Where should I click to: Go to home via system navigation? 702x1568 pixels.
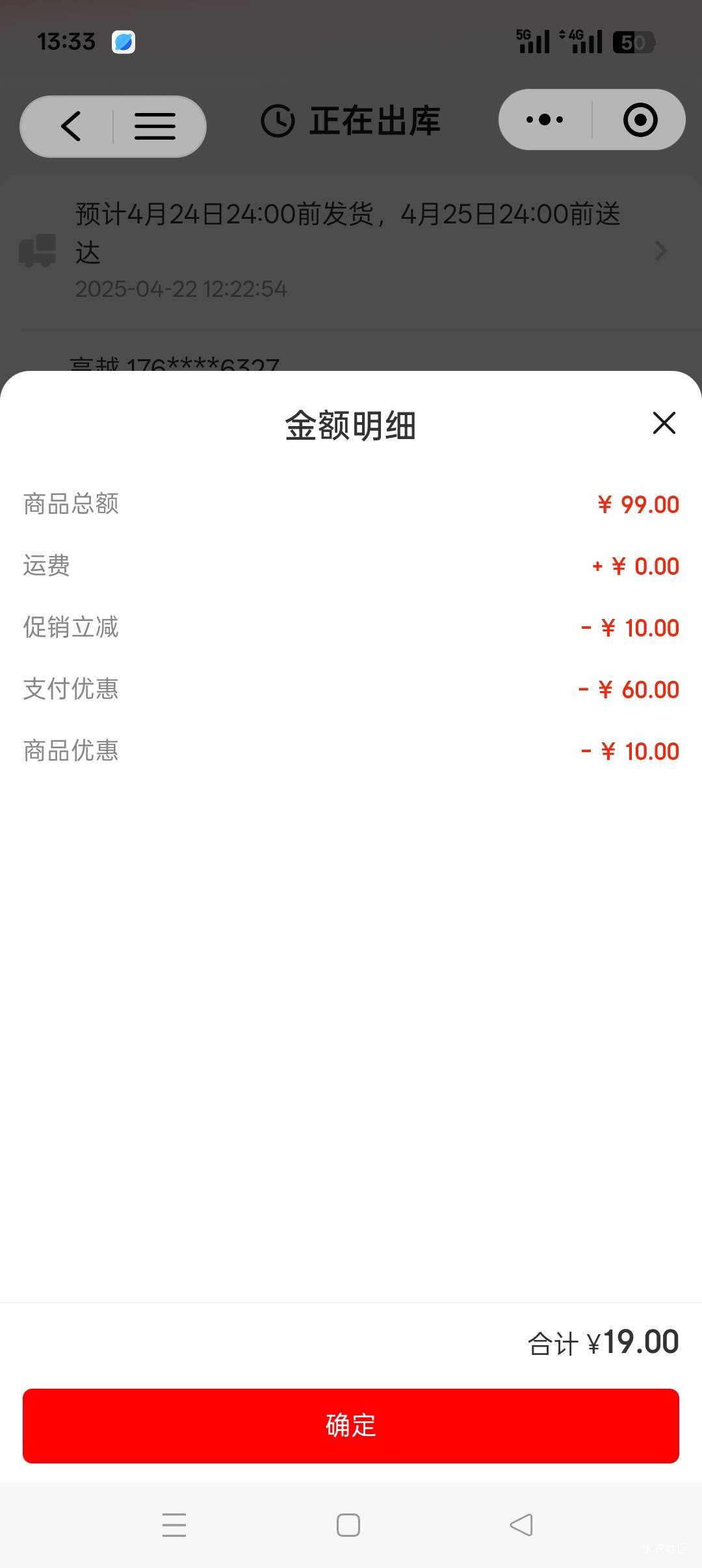coord(348,1524)
